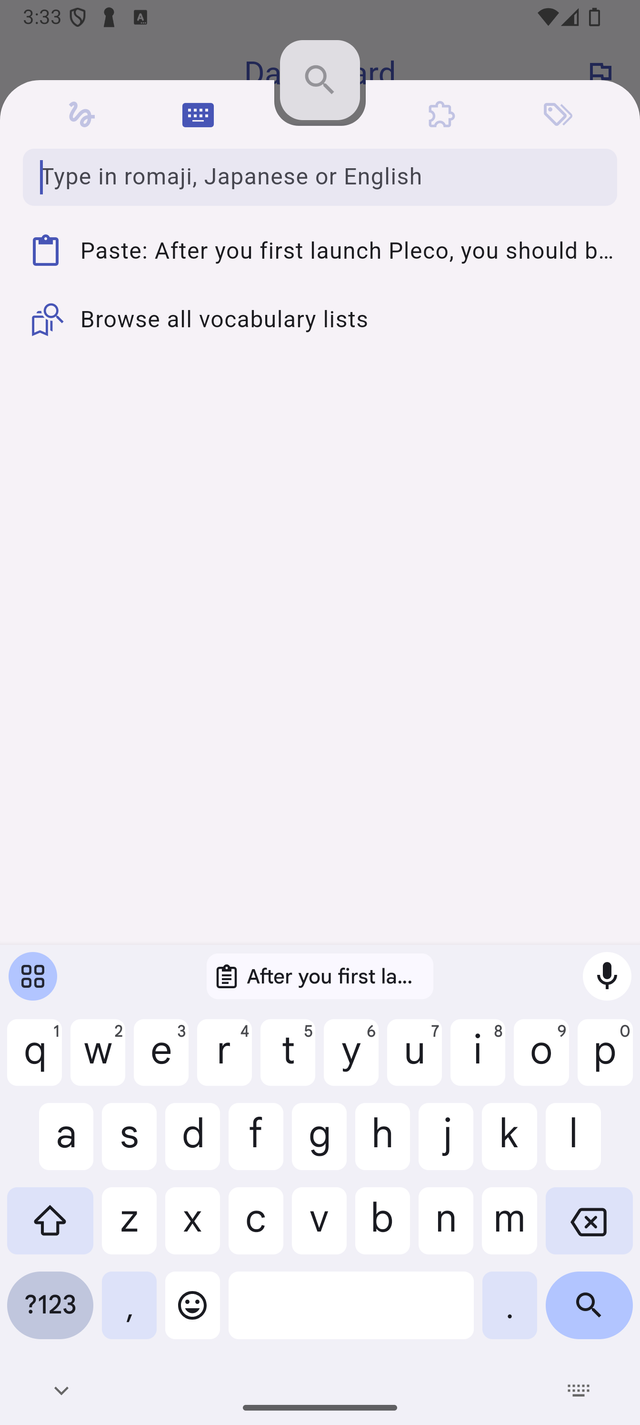Viewport: 640px width, 1425px height.
Task: Tap the keyboard search enter key
Action: tap(588, 1305)
